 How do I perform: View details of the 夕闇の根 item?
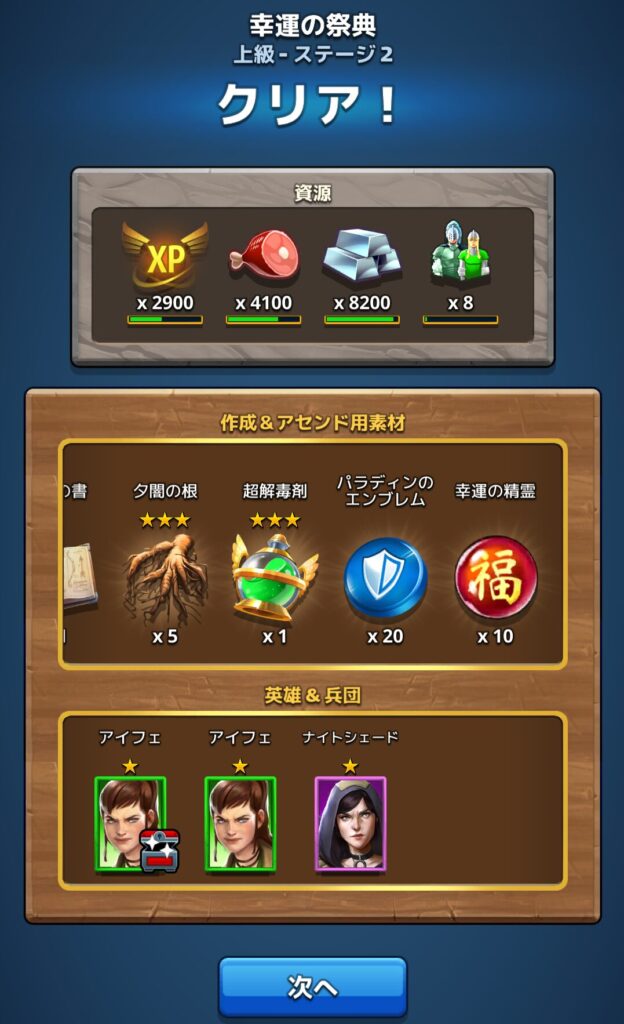165,578
